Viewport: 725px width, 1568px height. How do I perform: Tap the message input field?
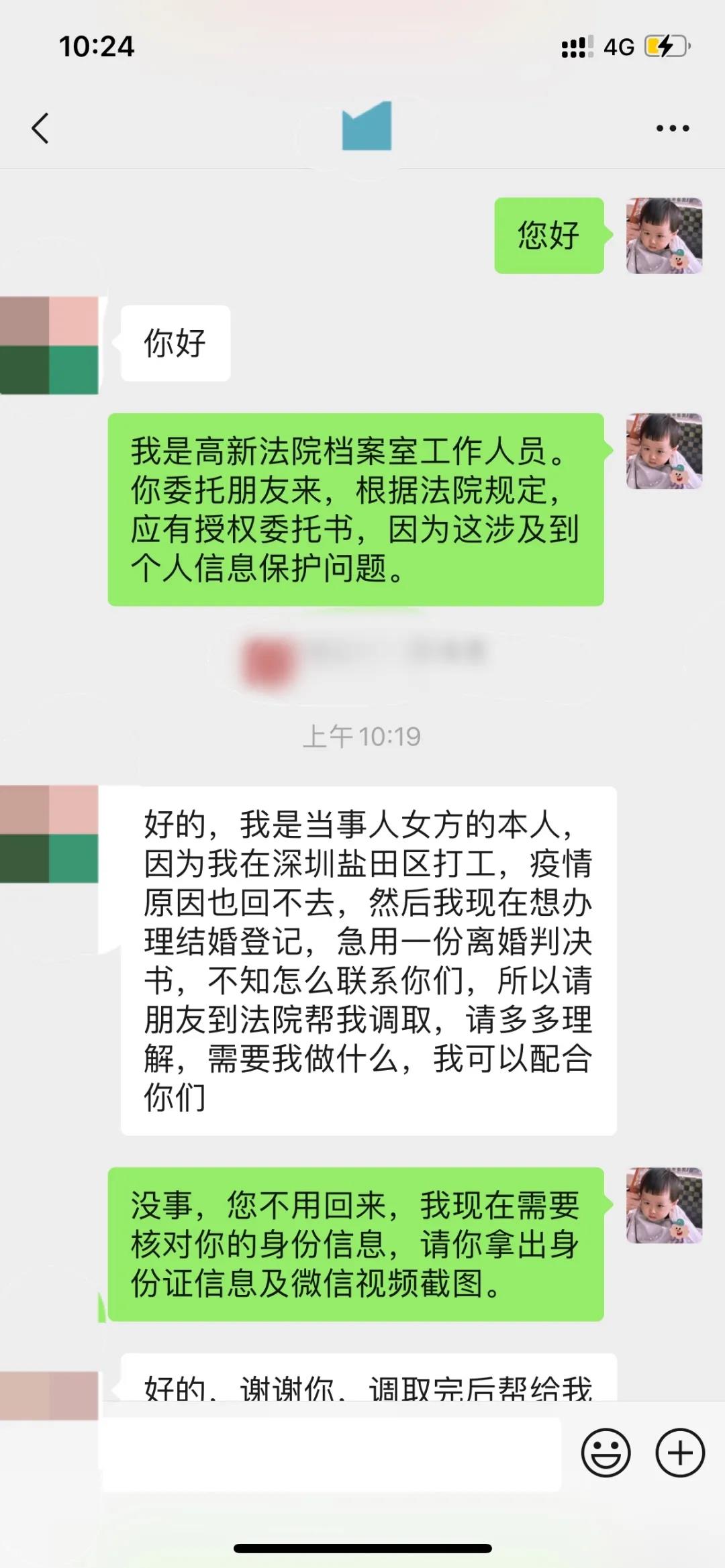click(329, 1454)
